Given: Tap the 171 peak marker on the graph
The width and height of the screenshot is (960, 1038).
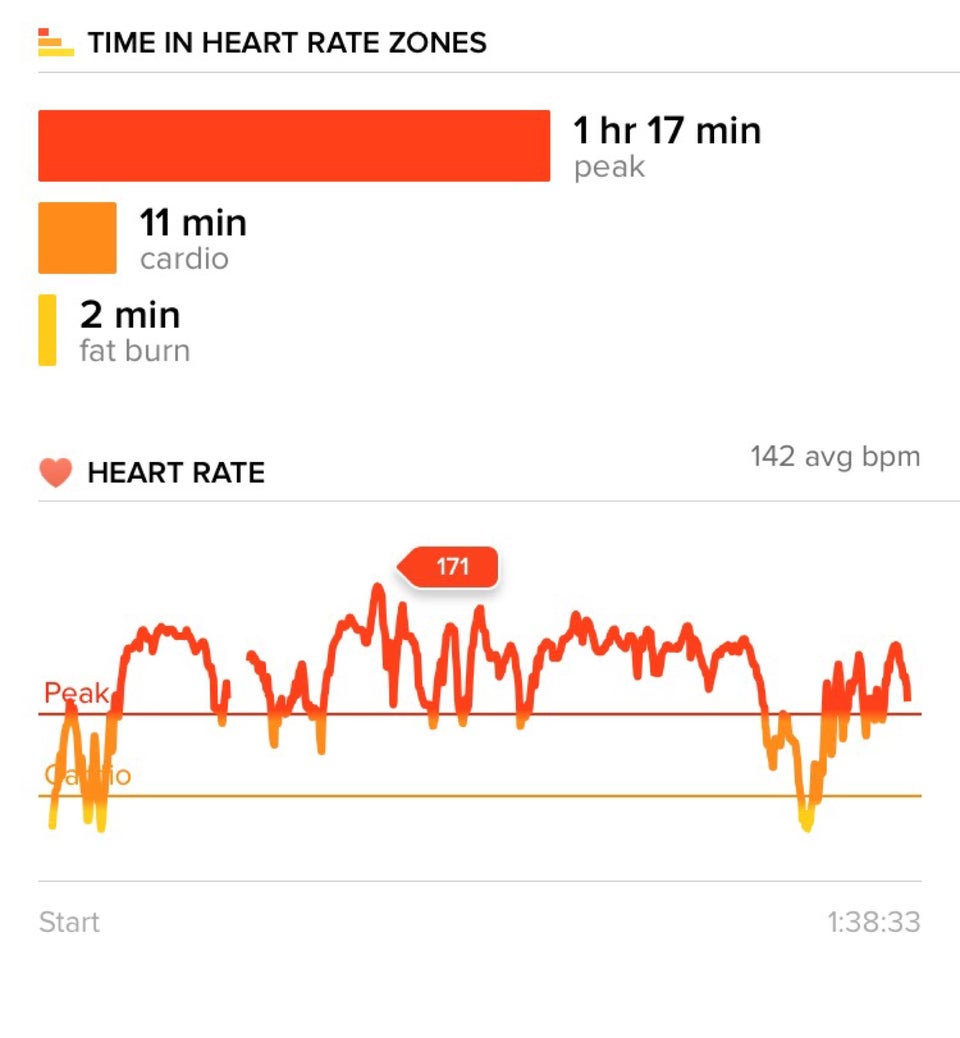Looking at the screenshot, I should point(451,568).
